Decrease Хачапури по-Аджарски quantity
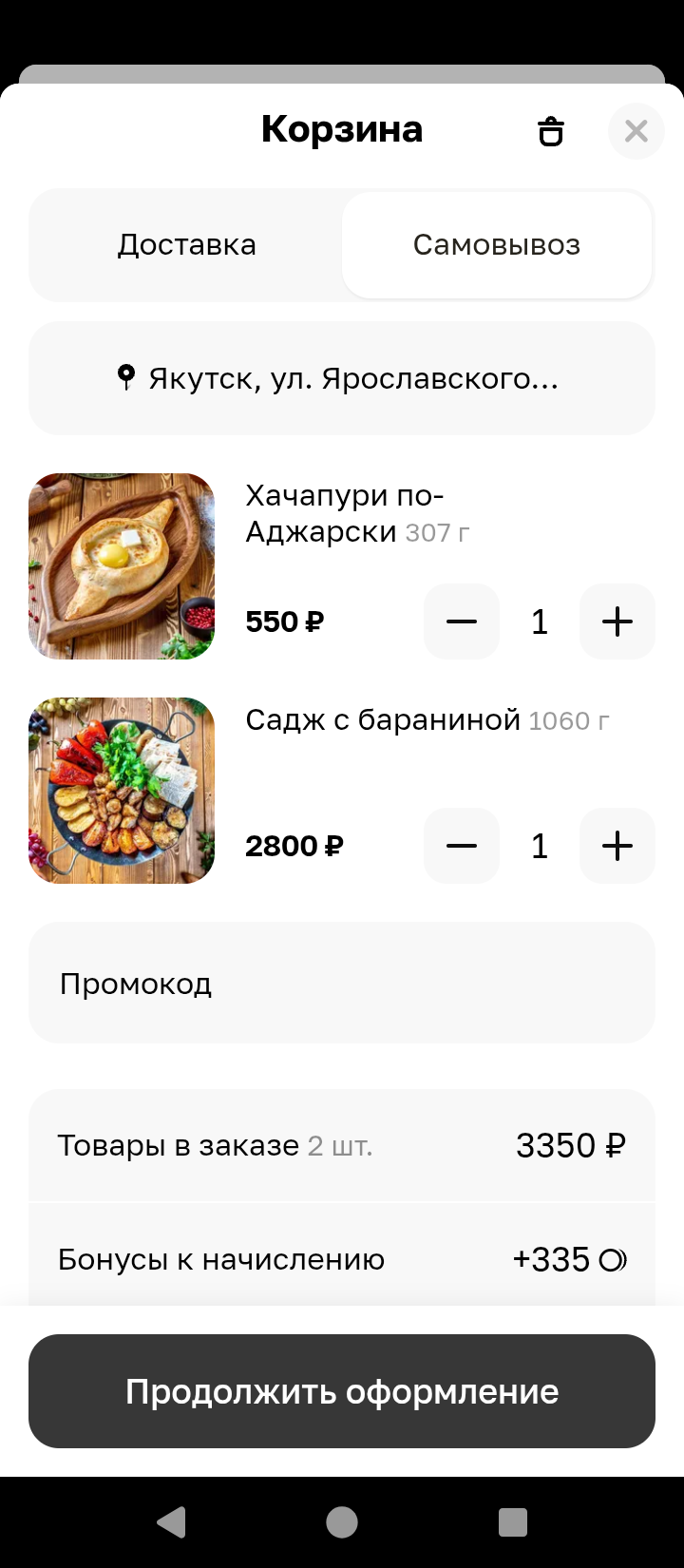 [462, 621]
